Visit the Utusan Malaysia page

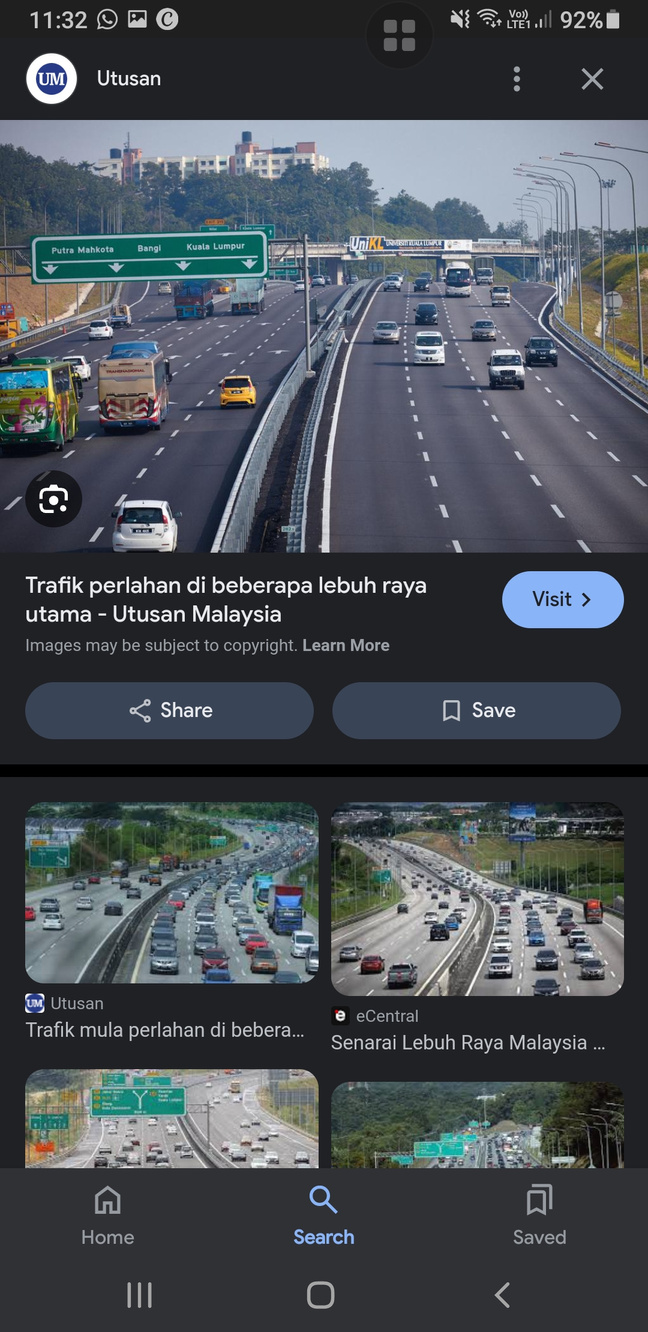point(562,600)
